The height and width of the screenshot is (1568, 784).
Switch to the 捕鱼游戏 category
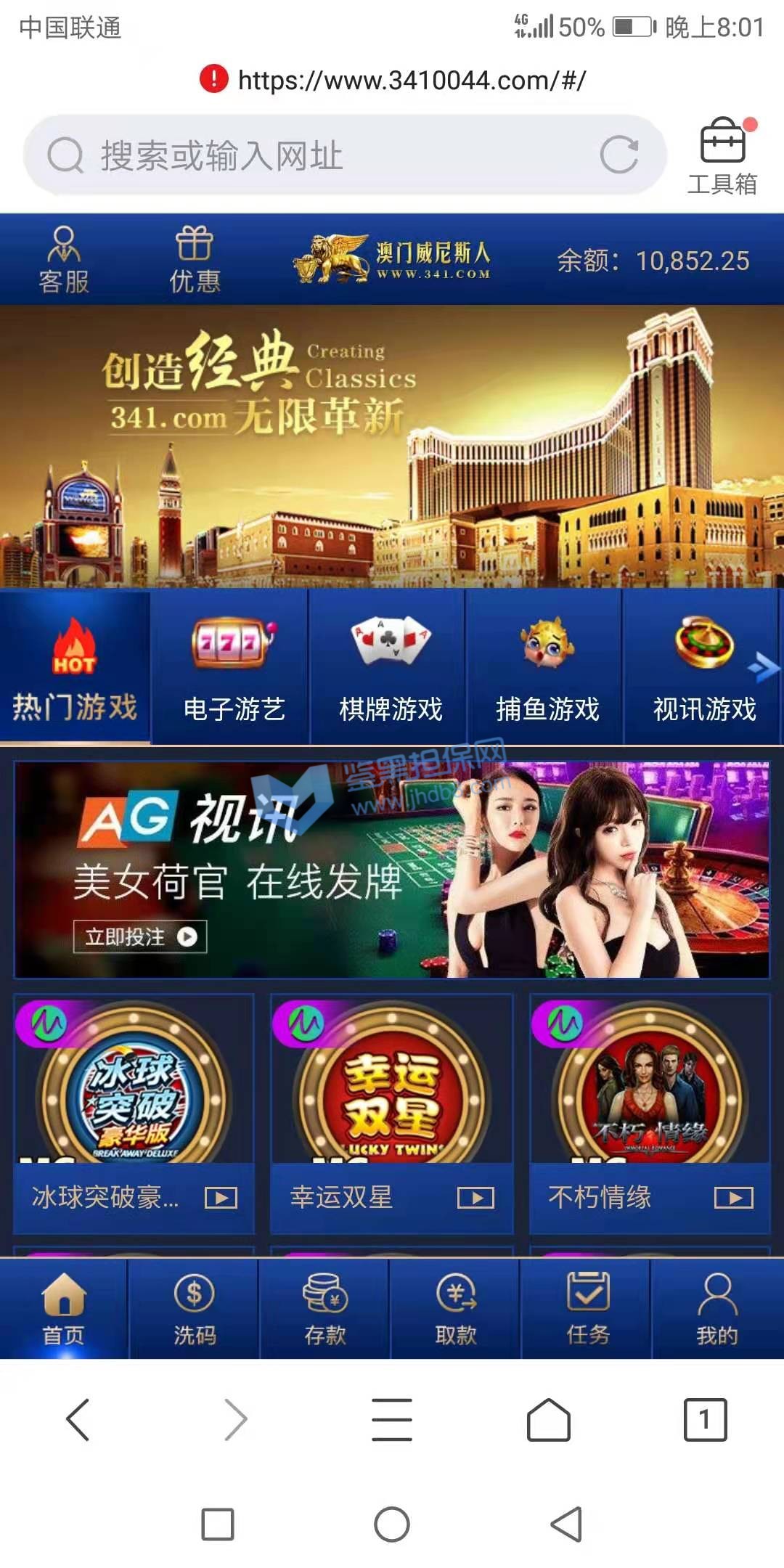[547, 669]
